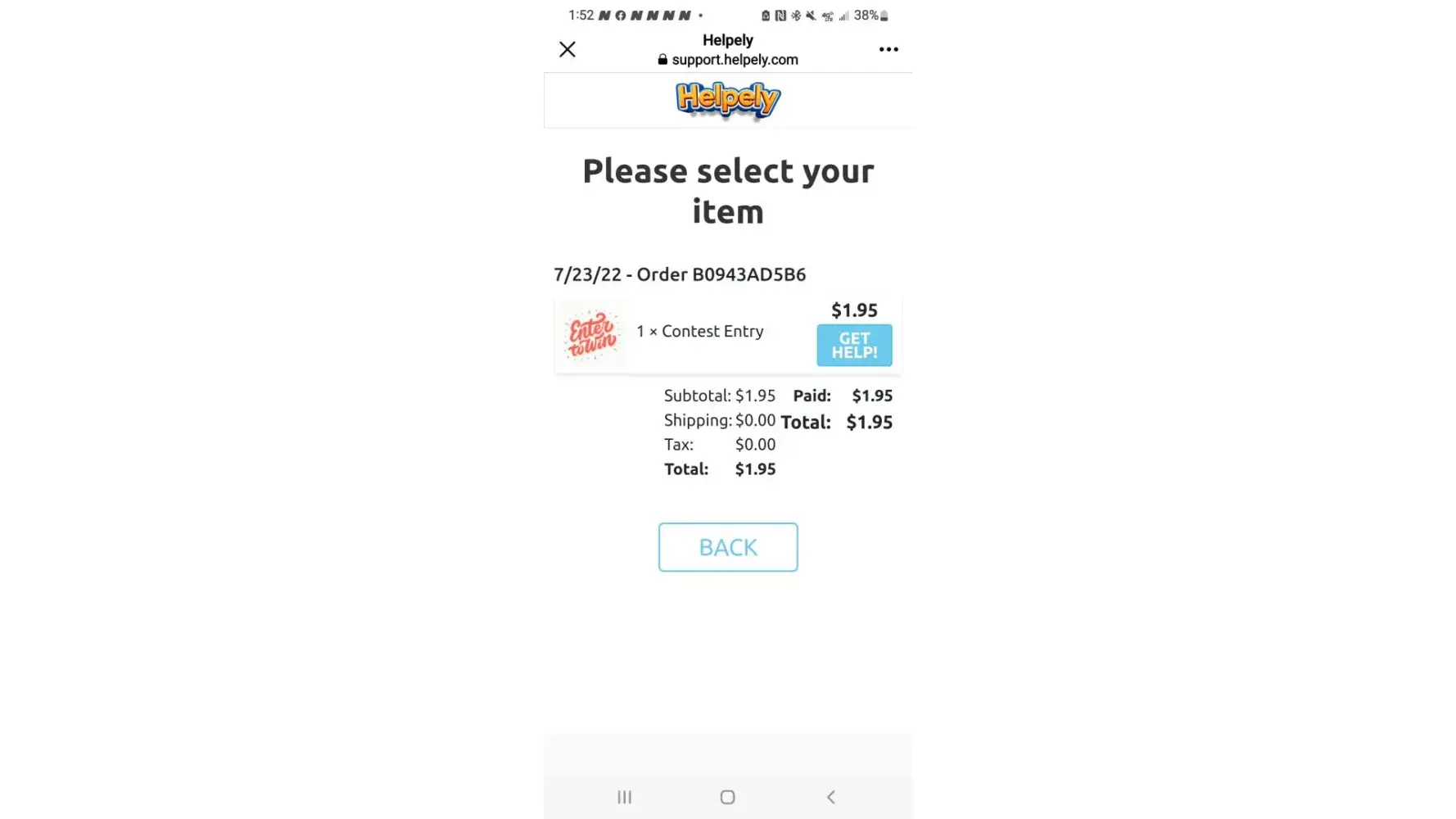Tap the system back arrow

point(831,797)
